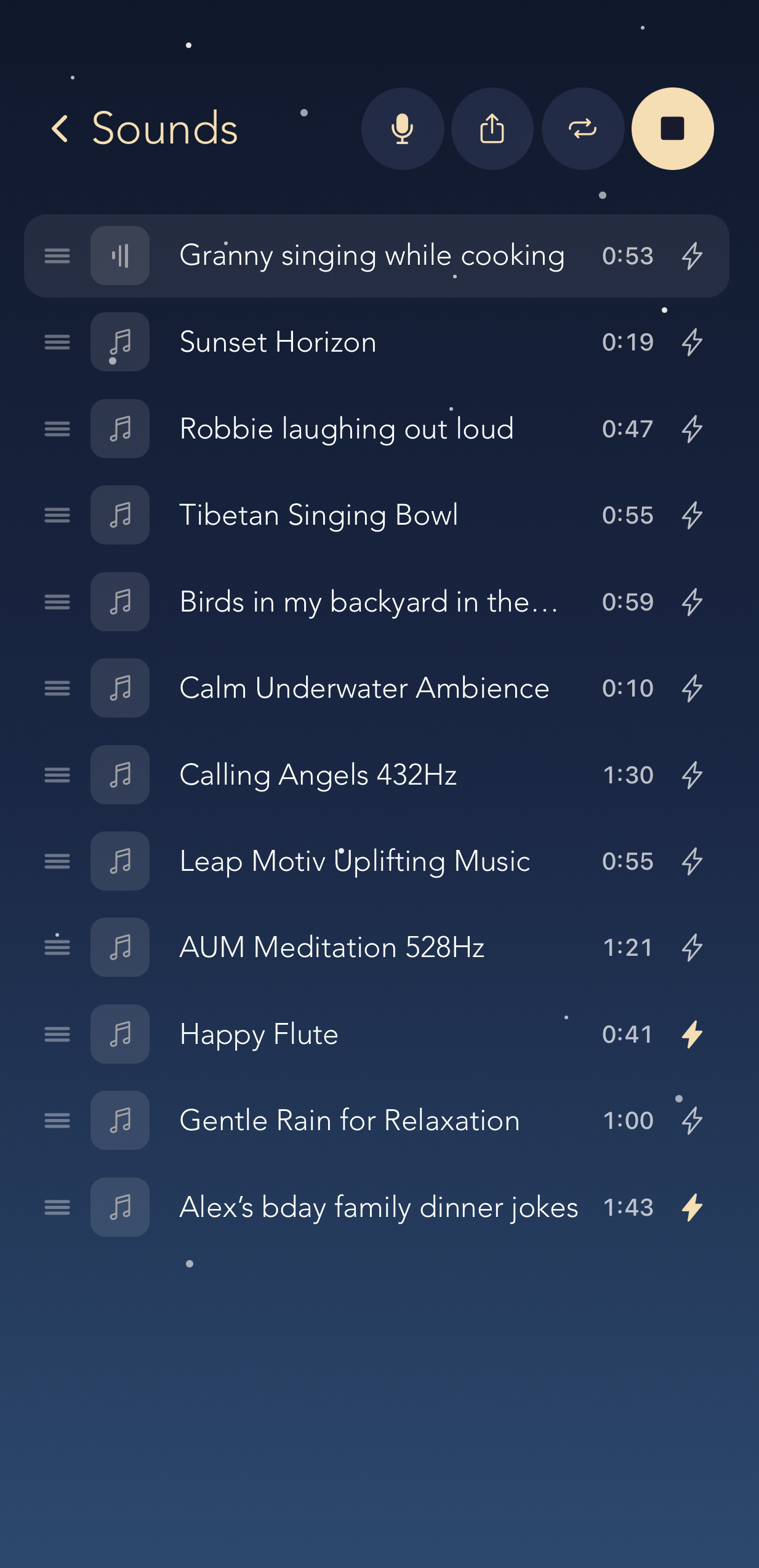Screen dimensions: 759x1568
Task: Enable the lightning toggle for Calm Underwater Ambience
Action: (x=691, y=689)
